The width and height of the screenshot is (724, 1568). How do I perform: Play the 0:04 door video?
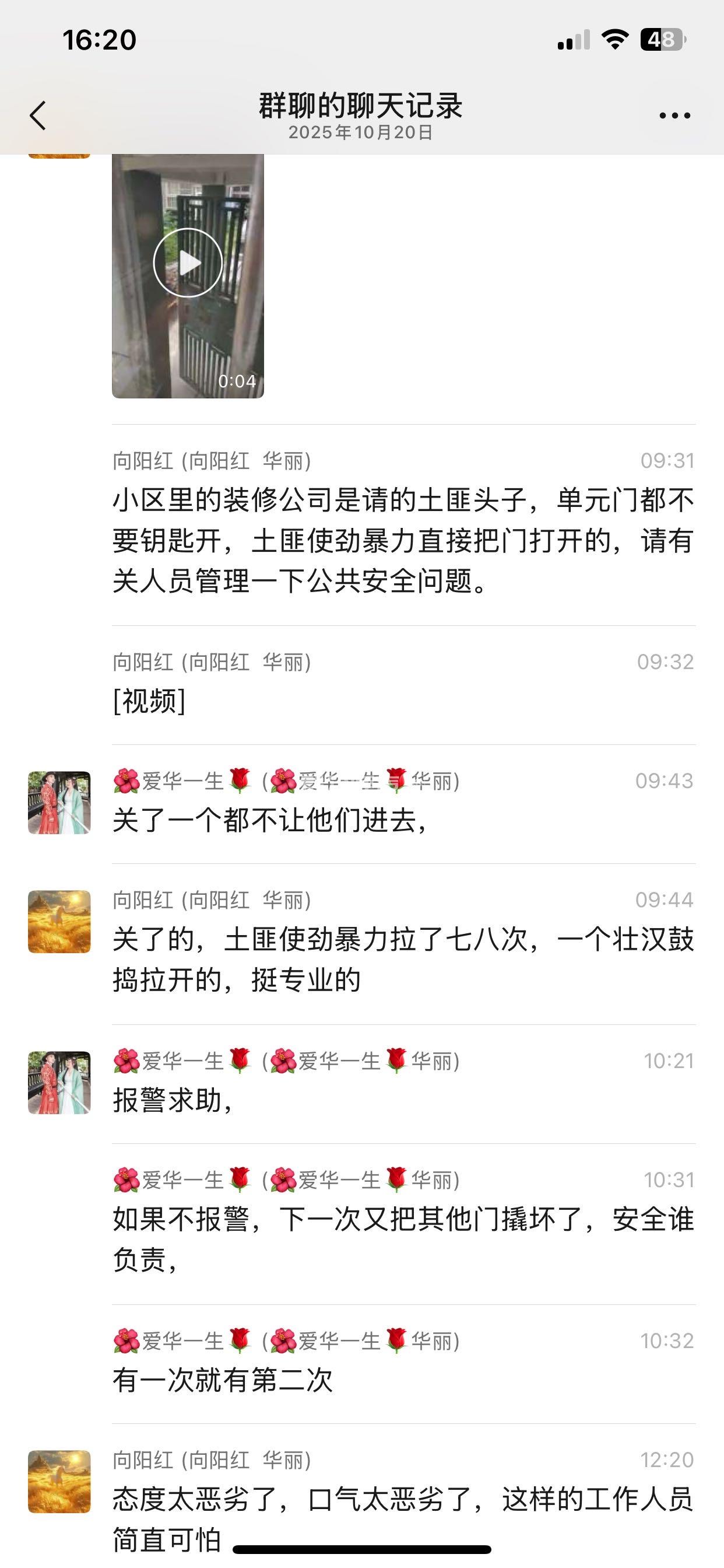(188, 263)
